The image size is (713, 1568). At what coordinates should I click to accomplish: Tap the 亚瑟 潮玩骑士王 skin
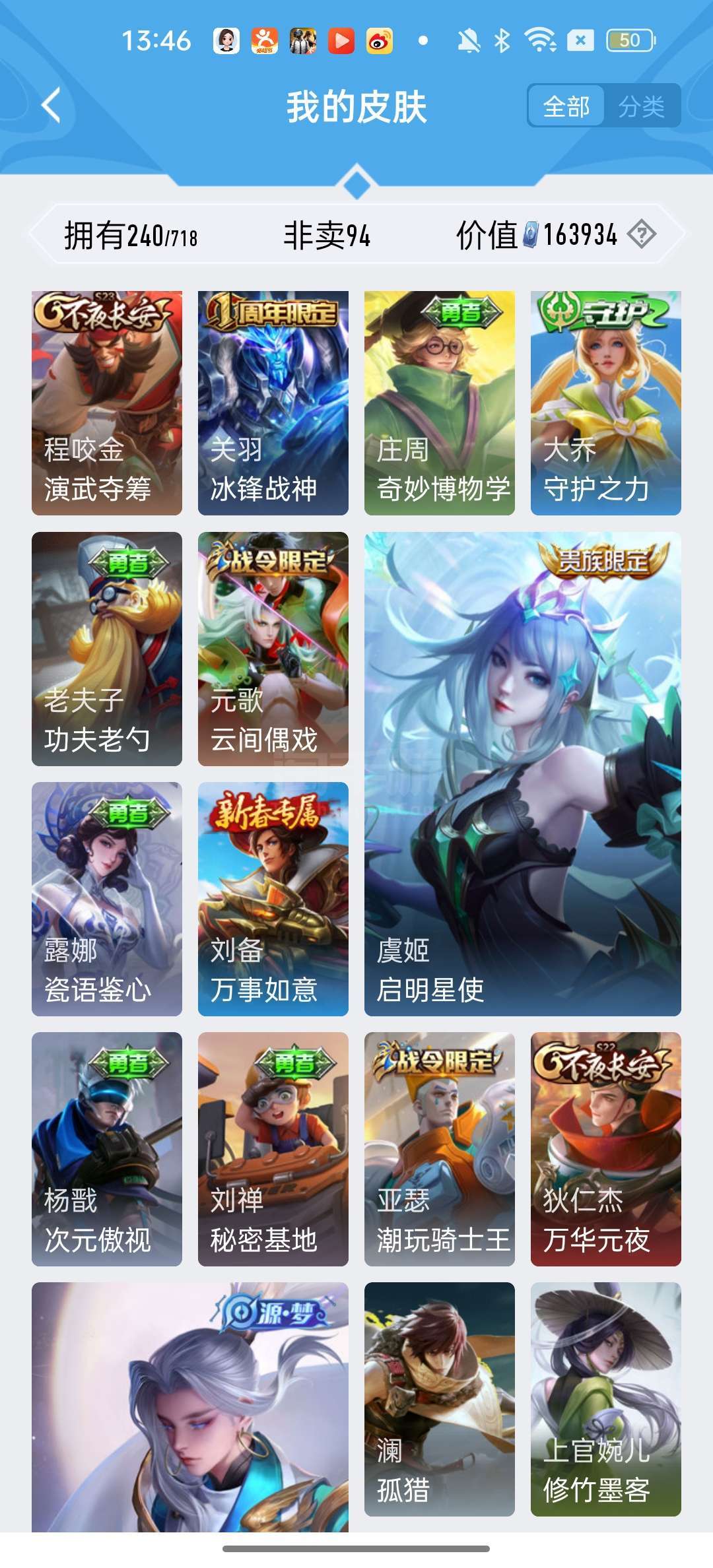tap(440, 1149)
